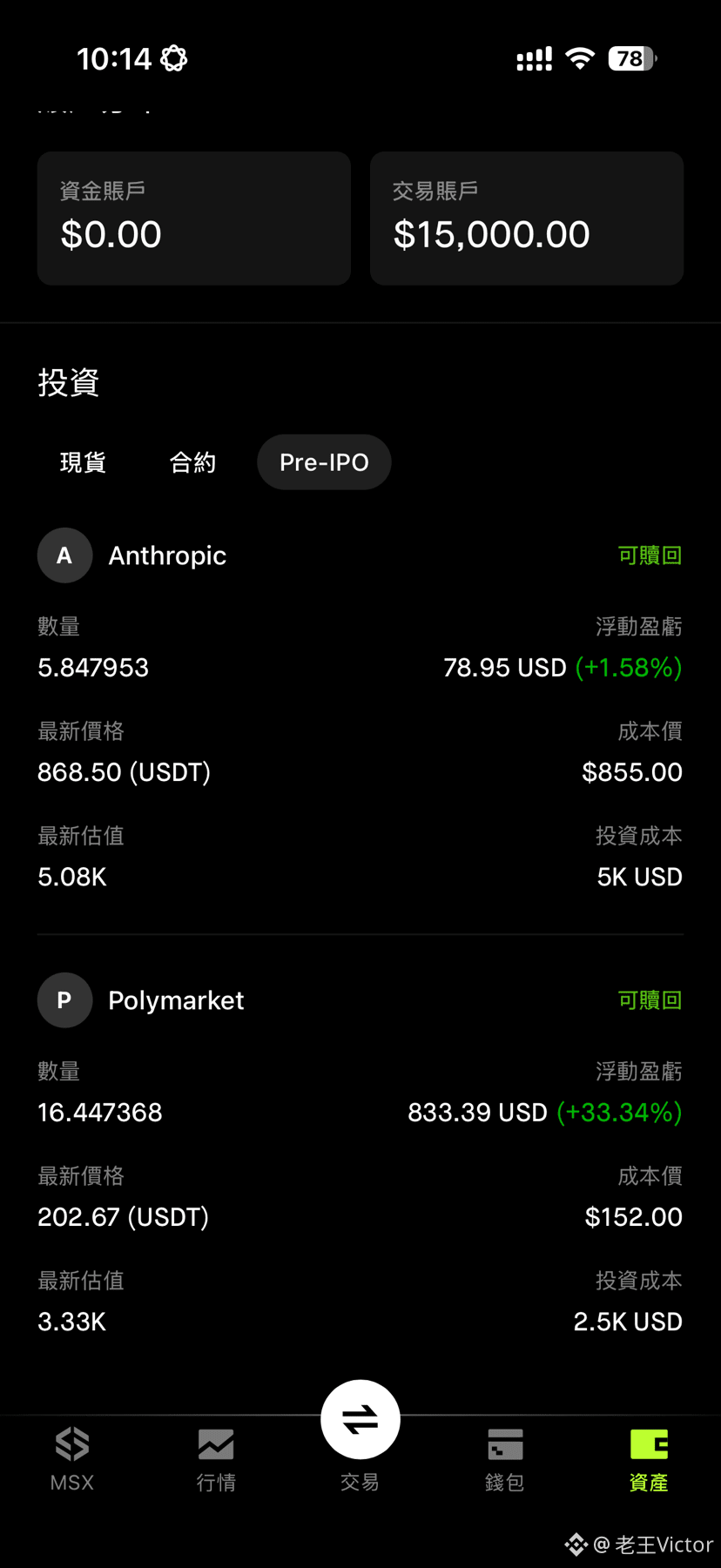Open the 錢包 tab
Viewport: 721px width, 1568px height.
[505, 1459]
